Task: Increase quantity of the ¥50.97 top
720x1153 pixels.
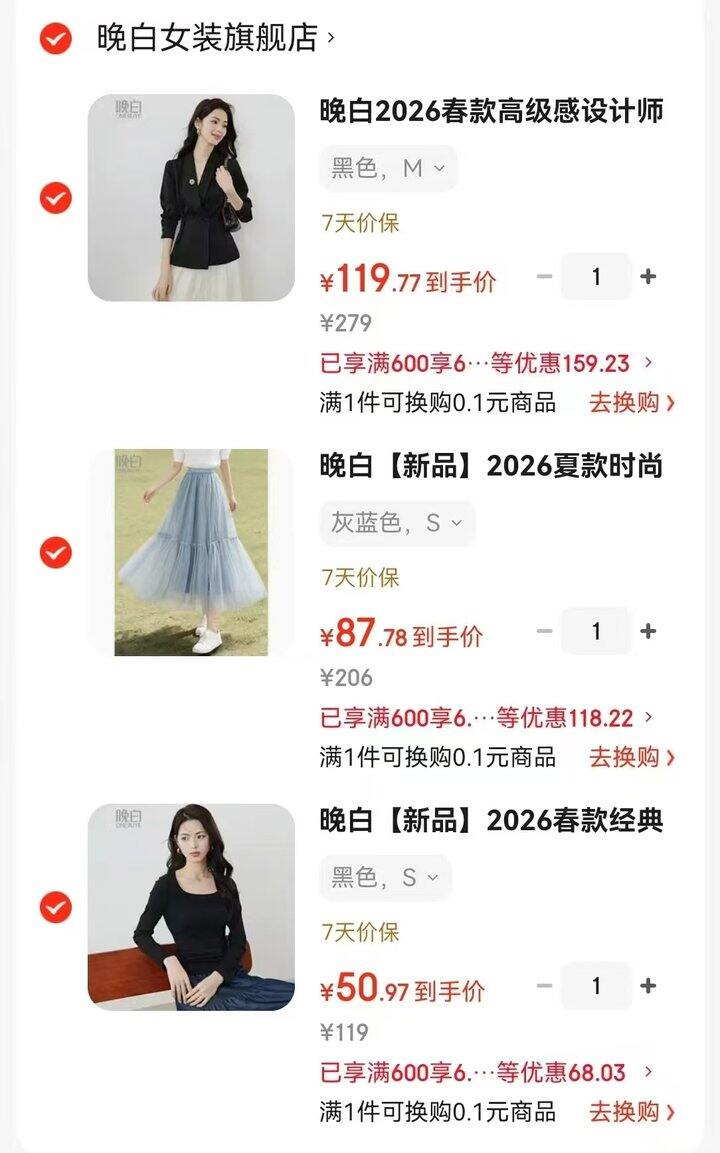Action: pos(648,986)
